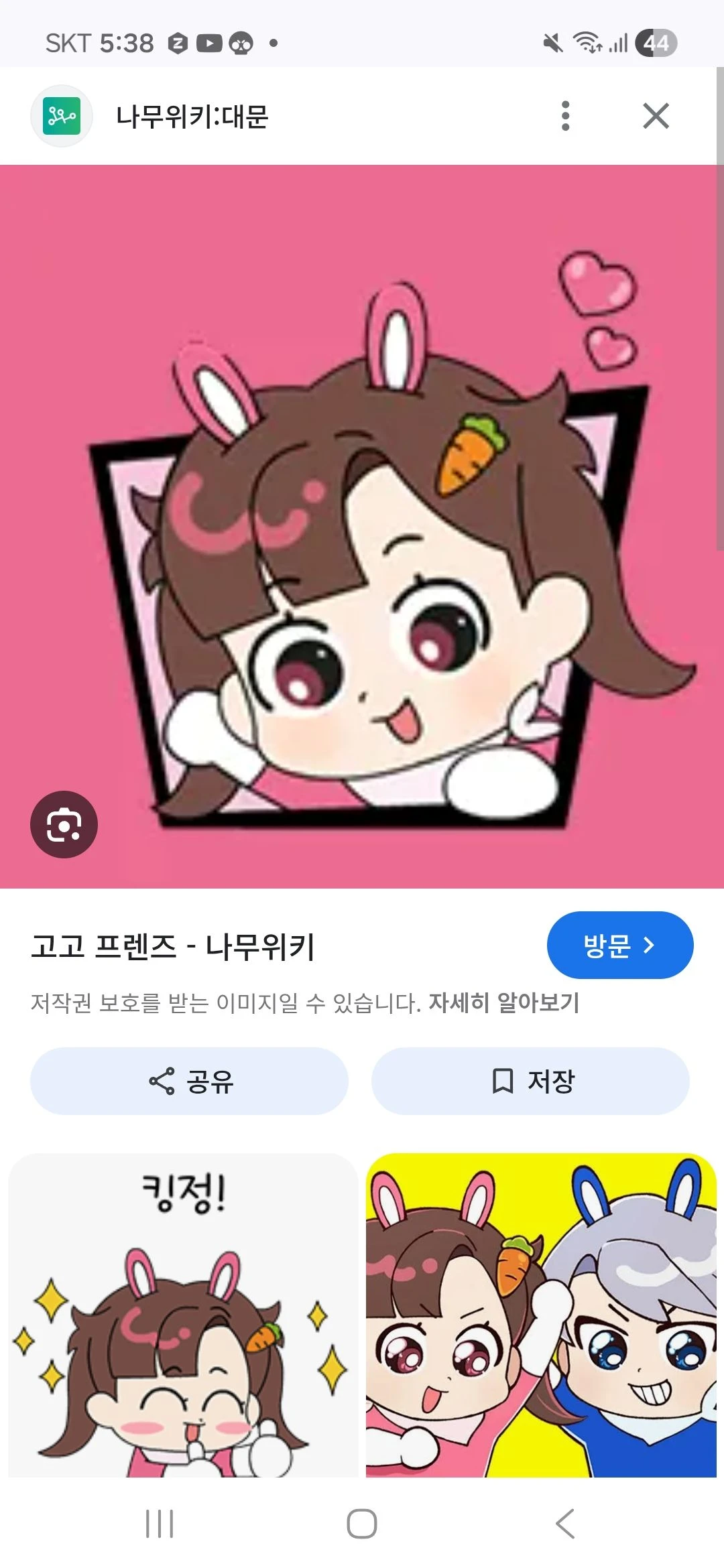Screen dimensions: 724x1568
Task: Save the image with 저장
Action: 530,1081
